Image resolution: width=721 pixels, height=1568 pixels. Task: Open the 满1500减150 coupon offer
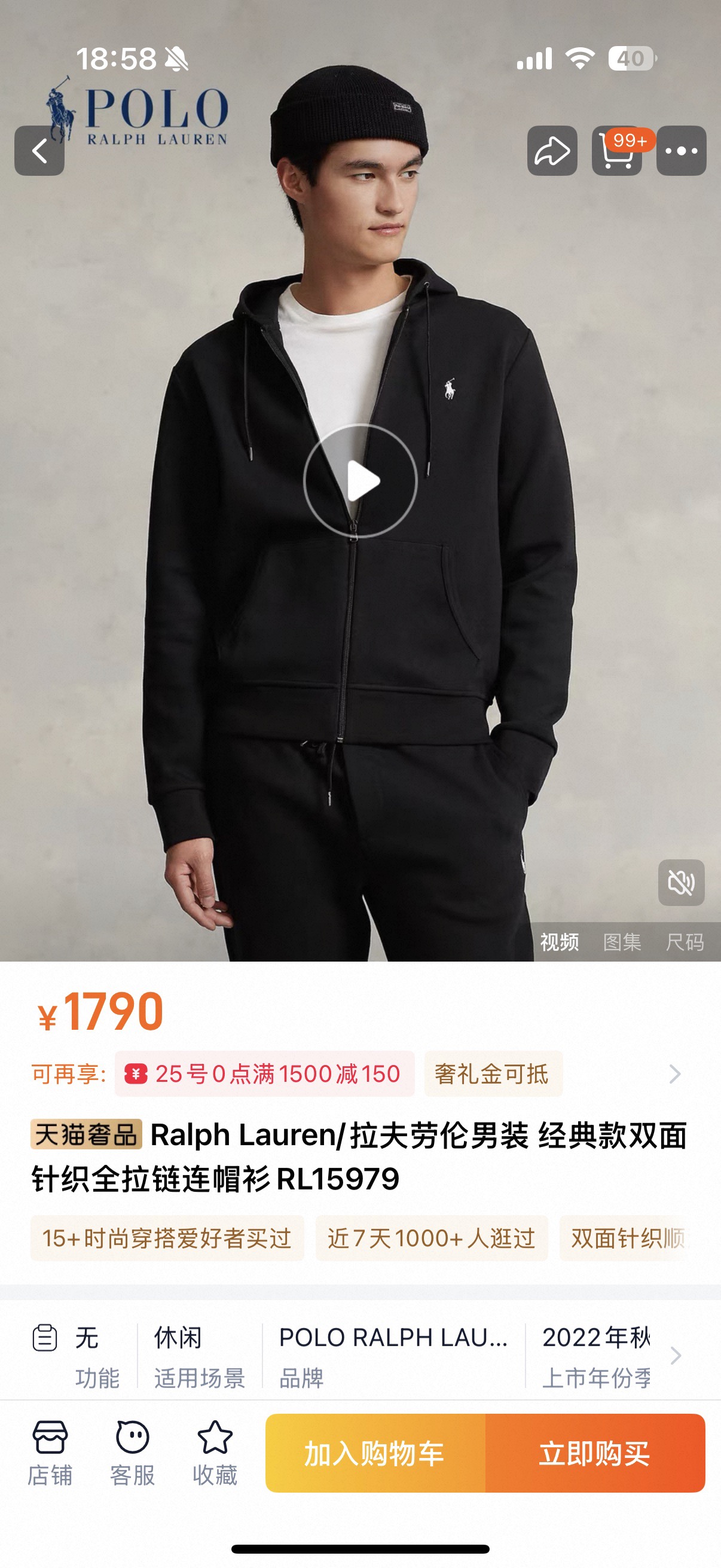coord(265,1074)
